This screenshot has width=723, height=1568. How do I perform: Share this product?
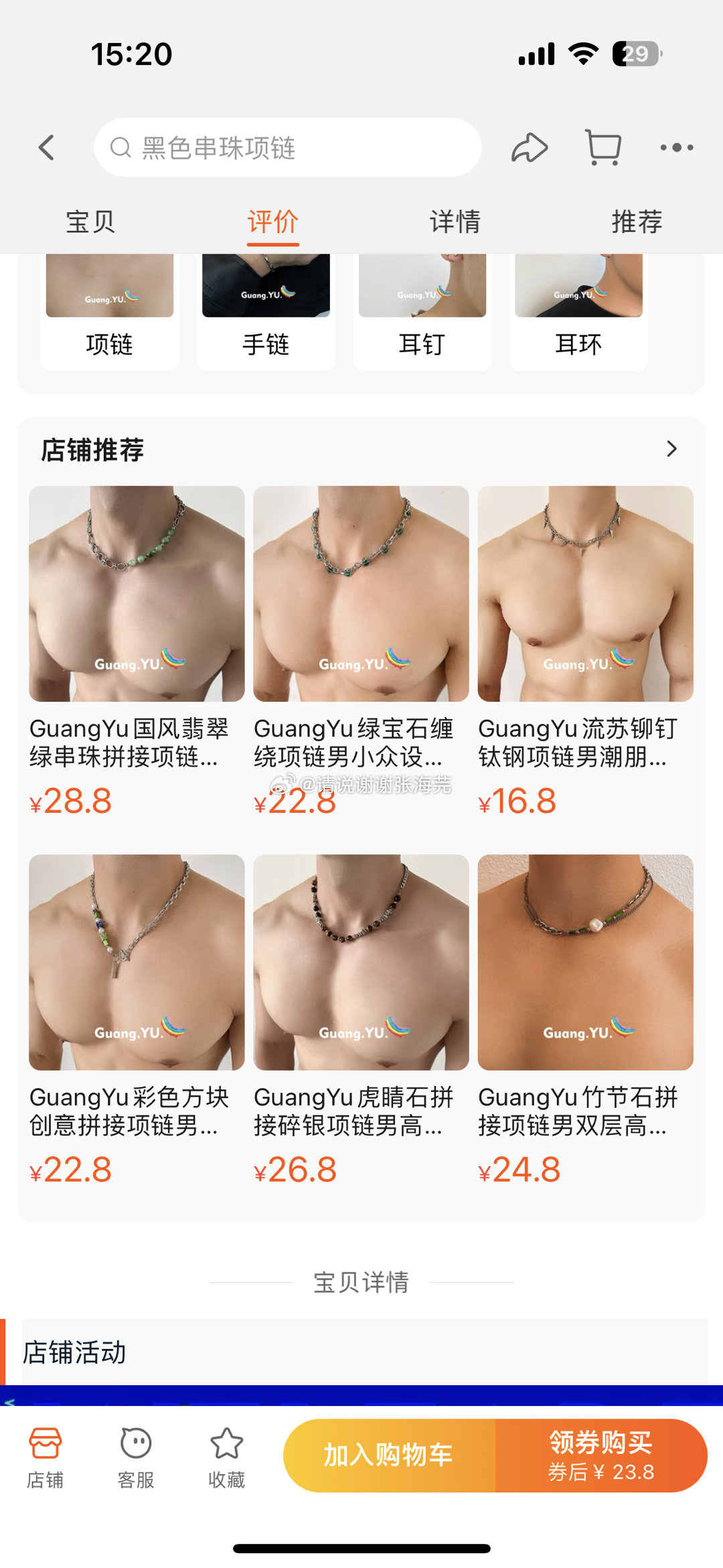click(530, 147)
